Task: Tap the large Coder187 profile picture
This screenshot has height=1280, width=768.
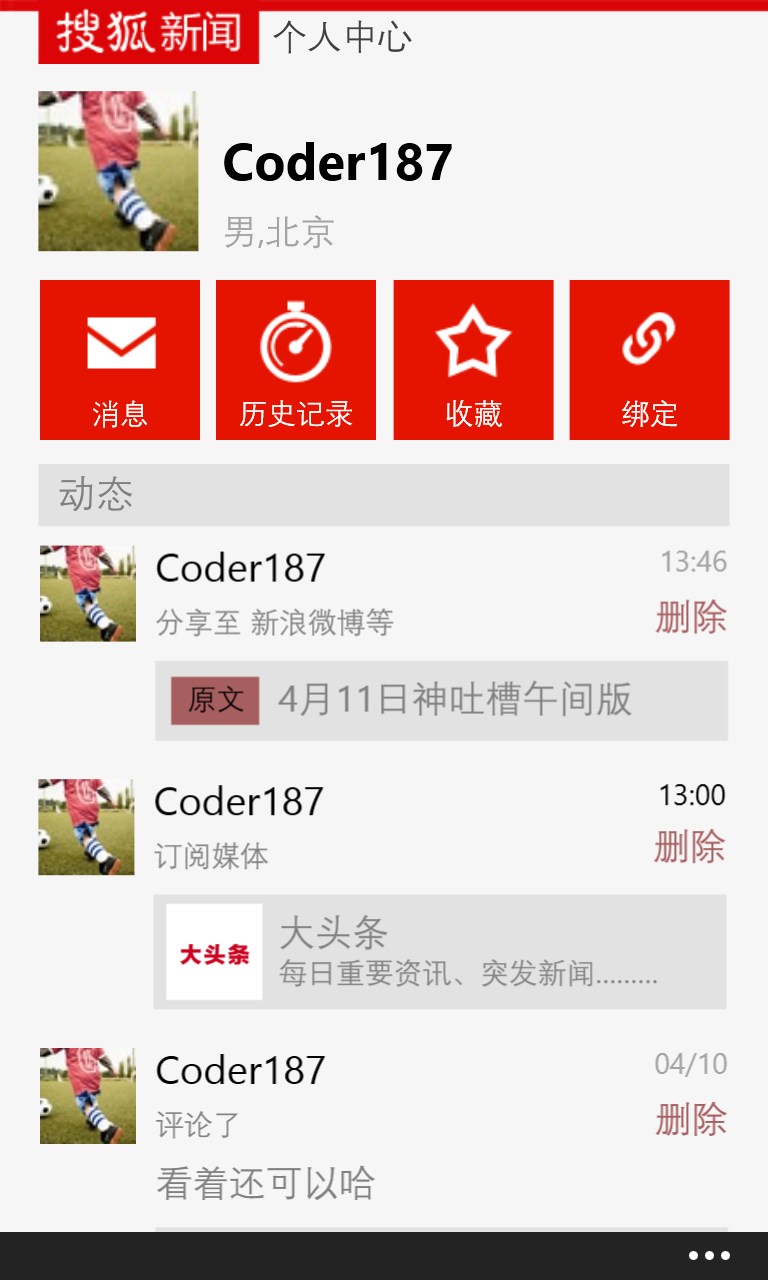Action: click(x=118, y=171)
